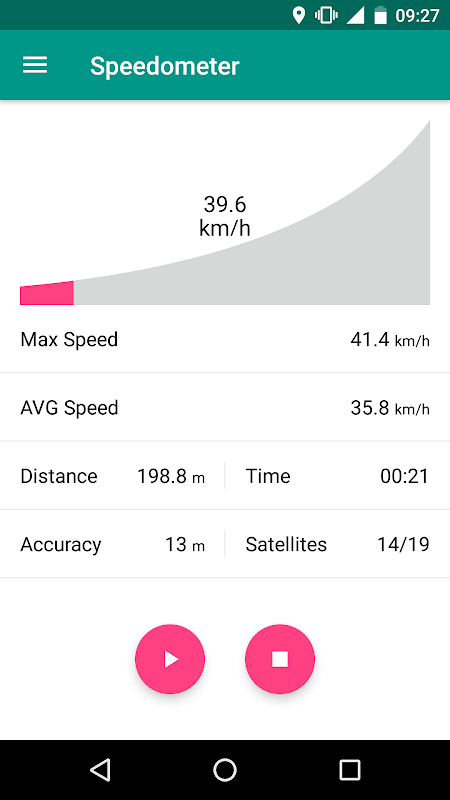Screen dimensions: 450x800
Task: Go back using the system back button
Action: (x=100, y=770)
